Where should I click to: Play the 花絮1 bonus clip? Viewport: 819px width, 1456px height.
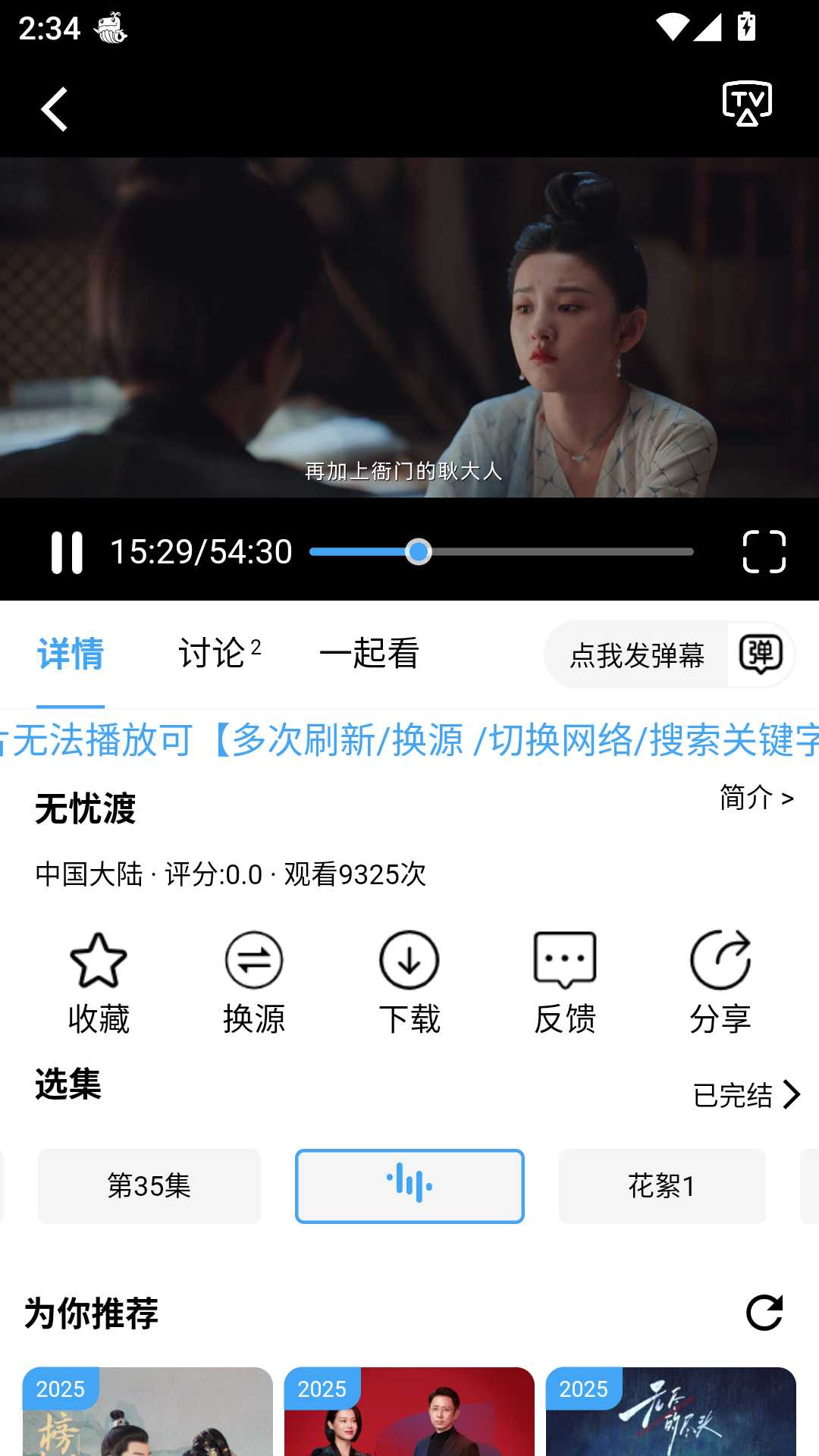(x=662, y=1186)
